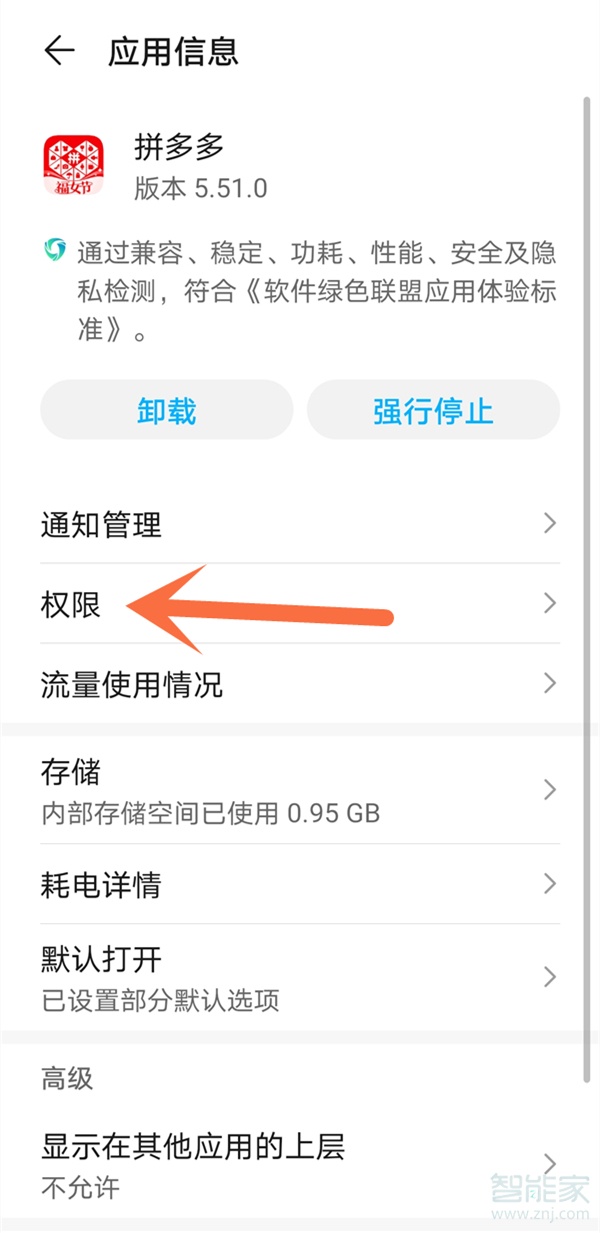Image resolution: width=600 pixels, height=1233 pixels.
Task: Tap the 卸载 button
Action: [x=166, y=410]
